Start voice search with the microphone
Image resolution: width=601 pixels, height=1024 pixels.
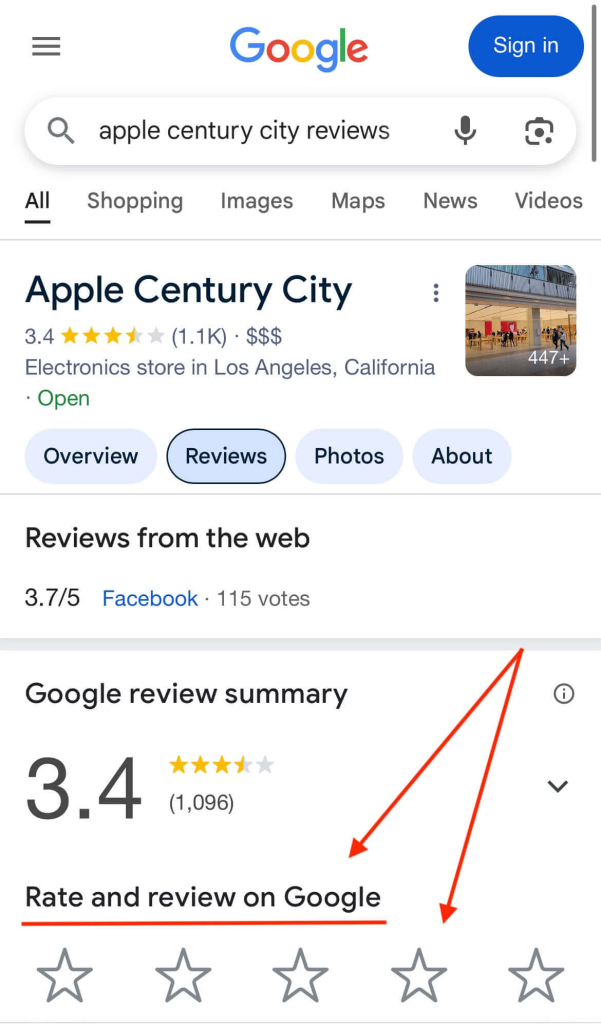click(465, 131)
